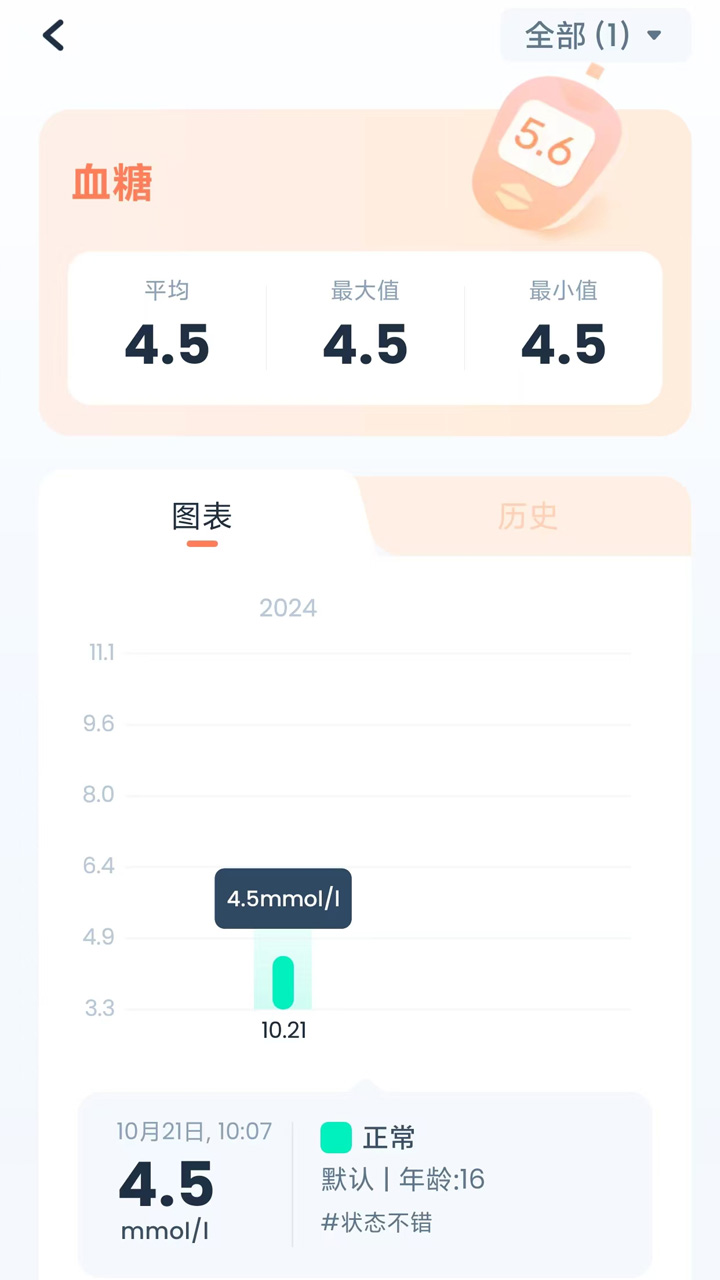Click the 血糖 title label
The image size is (720, 1280).
point(111,185)
